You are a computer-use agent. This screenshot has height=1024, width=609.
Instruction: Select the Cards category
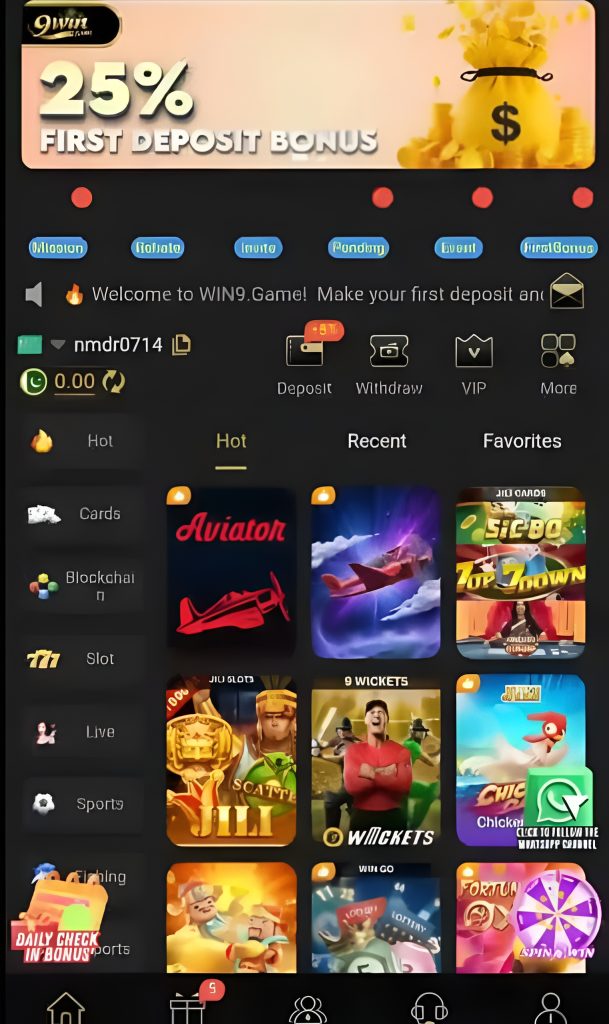82,514
